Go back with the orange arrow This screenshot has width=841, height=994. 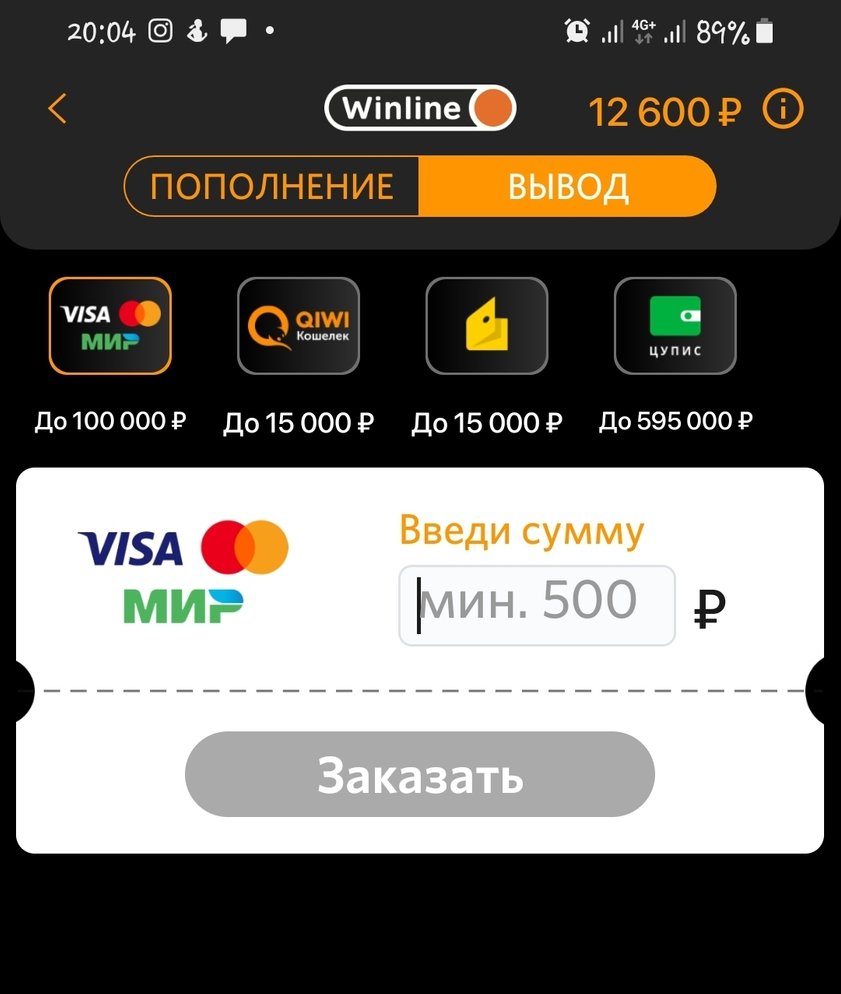(58, 109)
